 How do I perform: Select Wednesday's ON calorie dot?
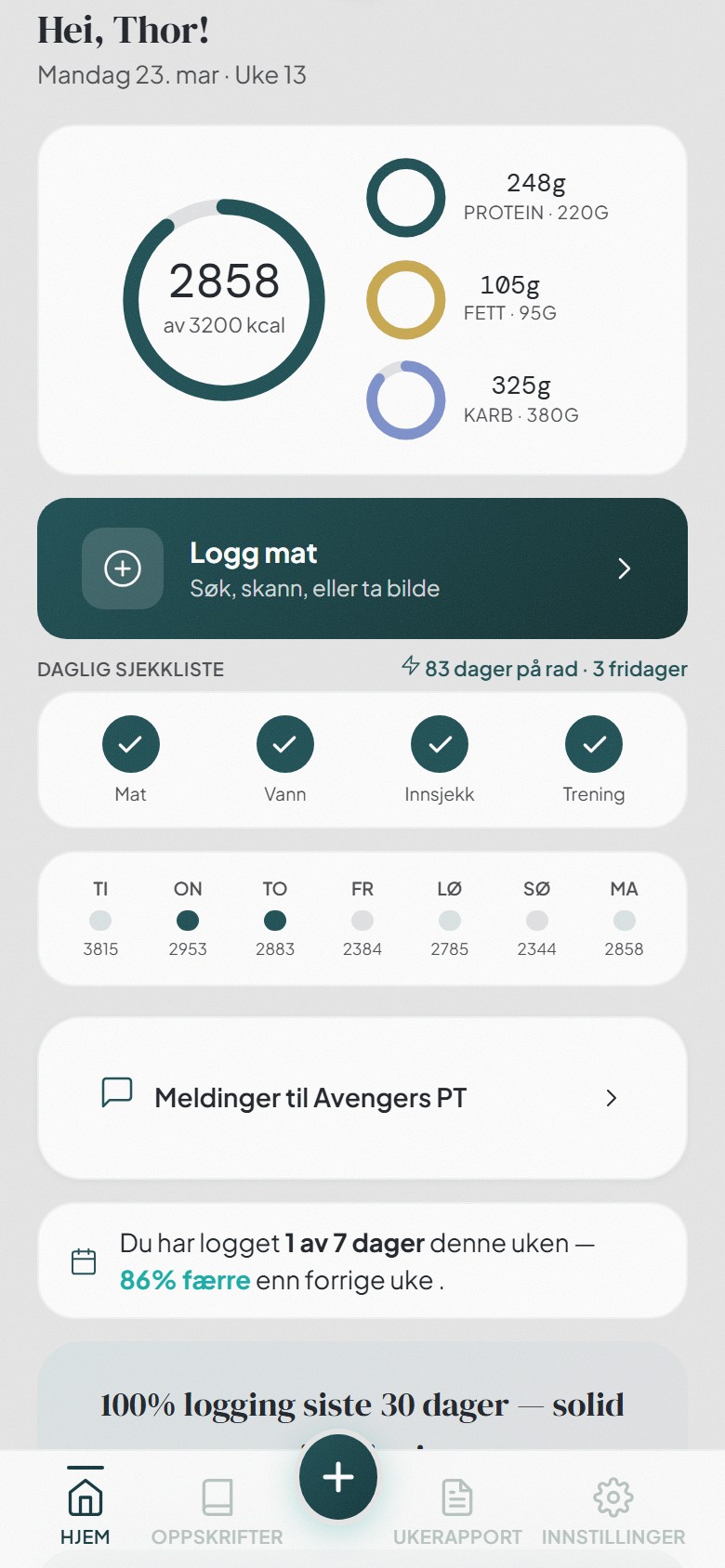click(x=188, y=921)
